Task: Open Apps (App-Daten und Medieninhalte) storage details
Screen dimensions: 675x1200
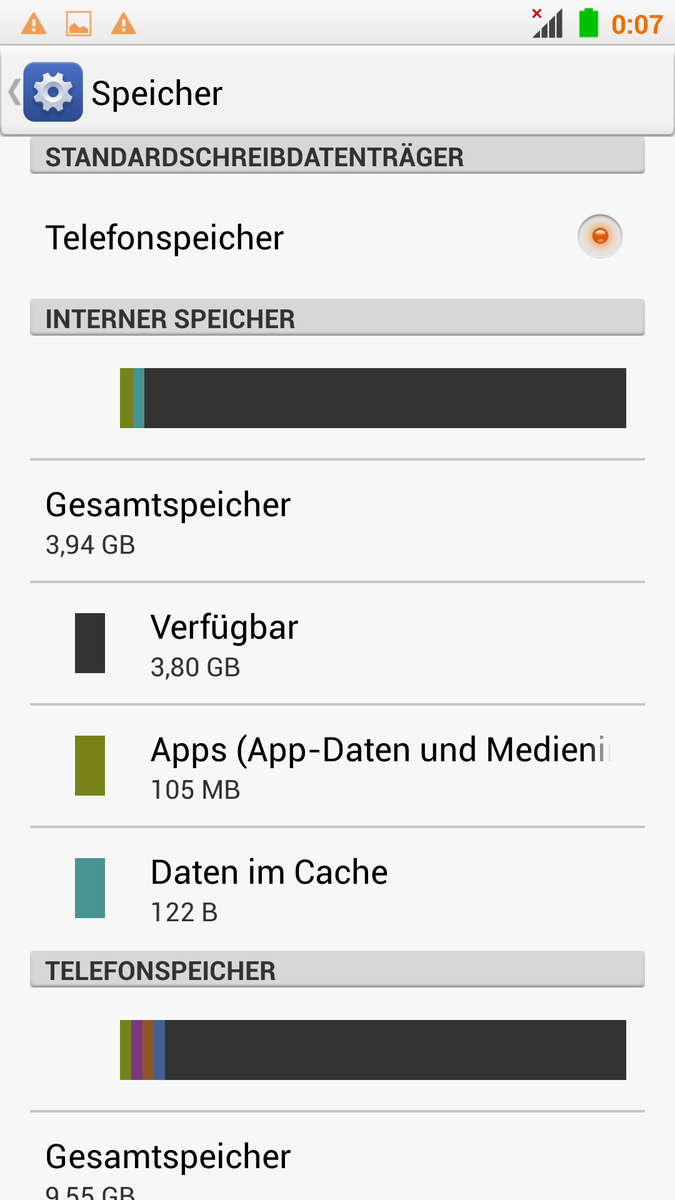Action: pos(337,765)
